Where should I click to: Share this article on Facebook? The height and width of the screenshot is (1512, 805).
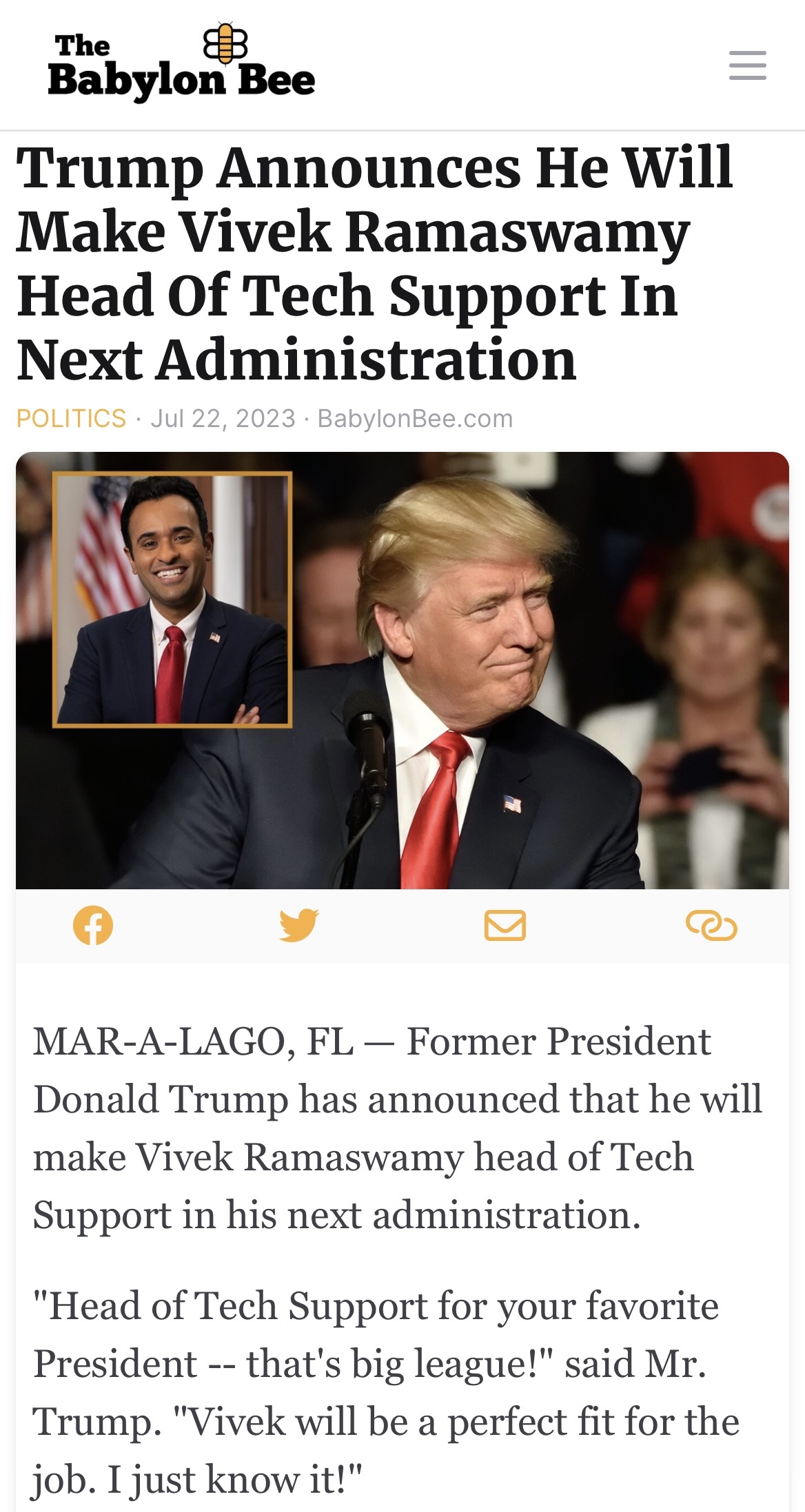(93, 925)
